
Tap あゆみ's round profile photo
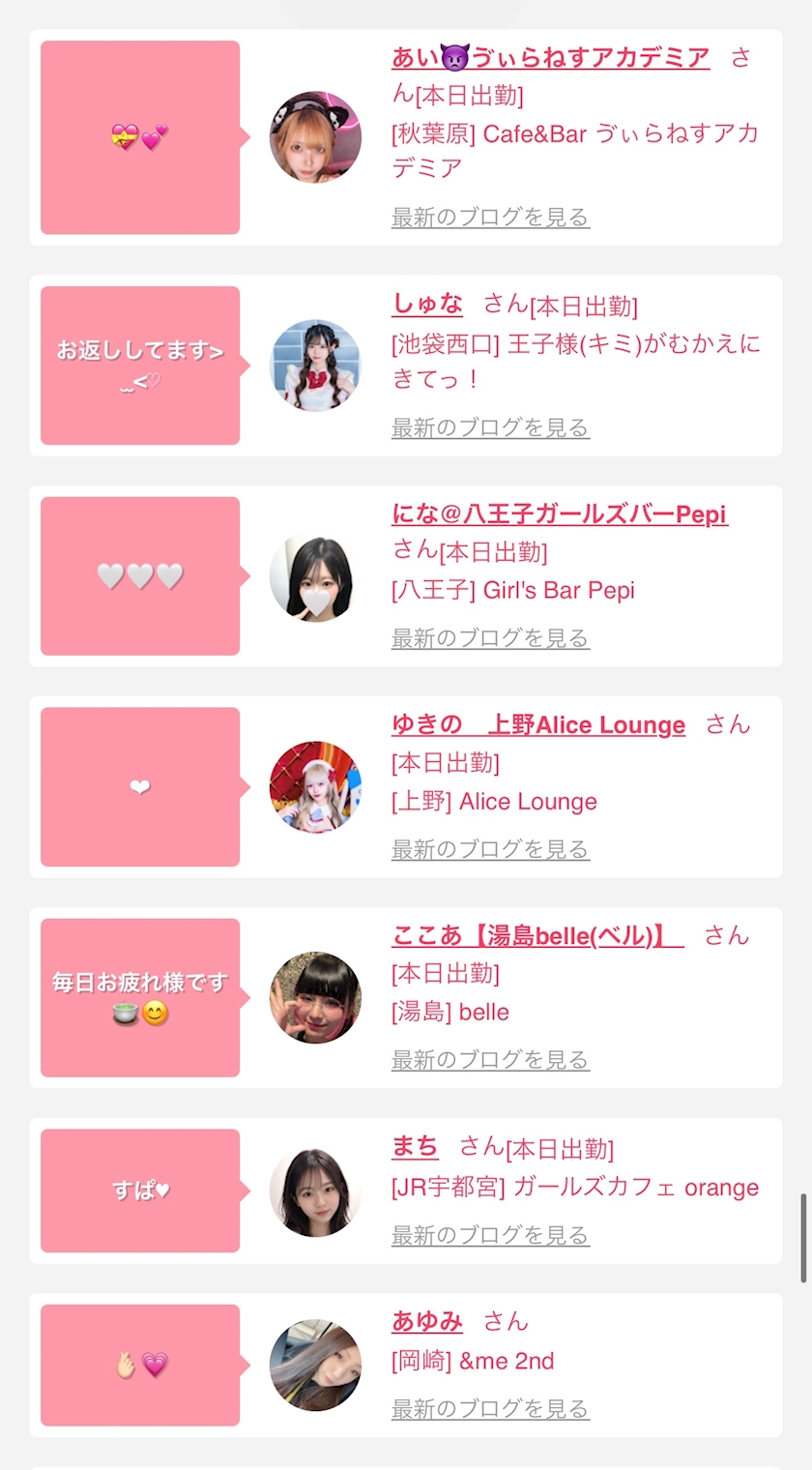click(x=315, y=1366)
